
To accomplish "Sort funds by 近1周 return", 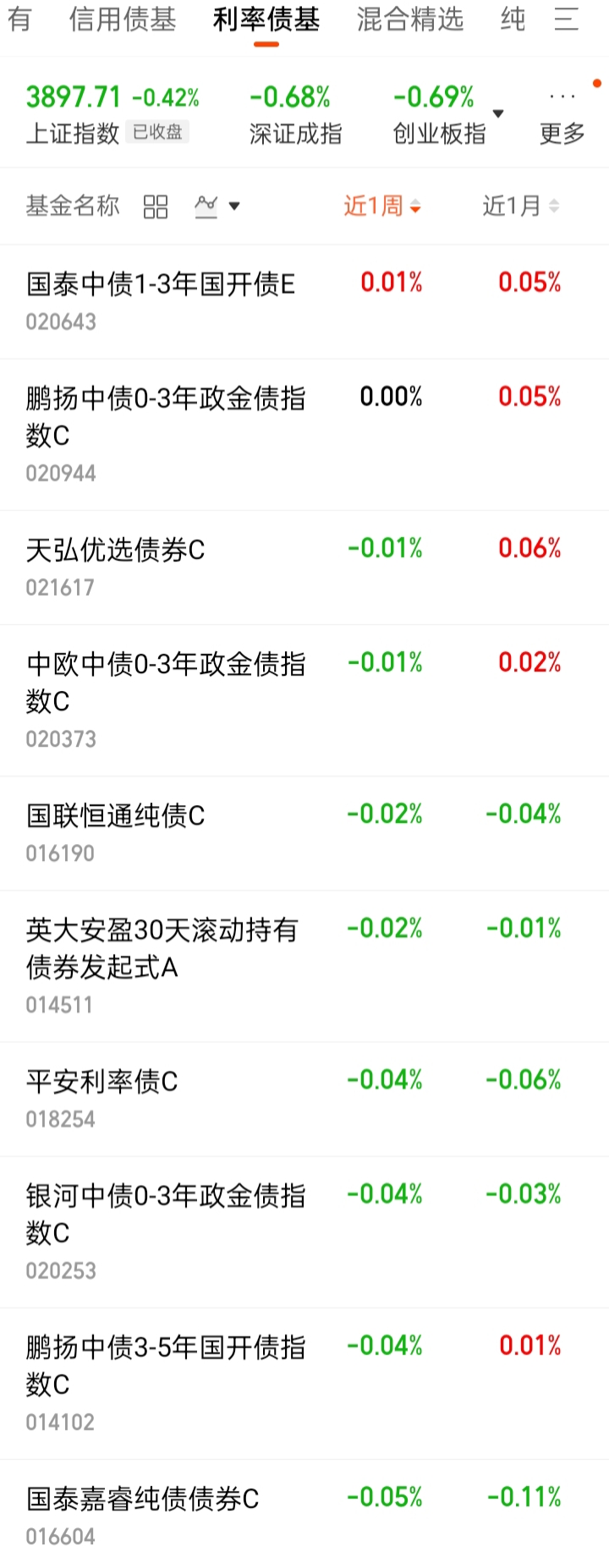I will coord(382,206).
